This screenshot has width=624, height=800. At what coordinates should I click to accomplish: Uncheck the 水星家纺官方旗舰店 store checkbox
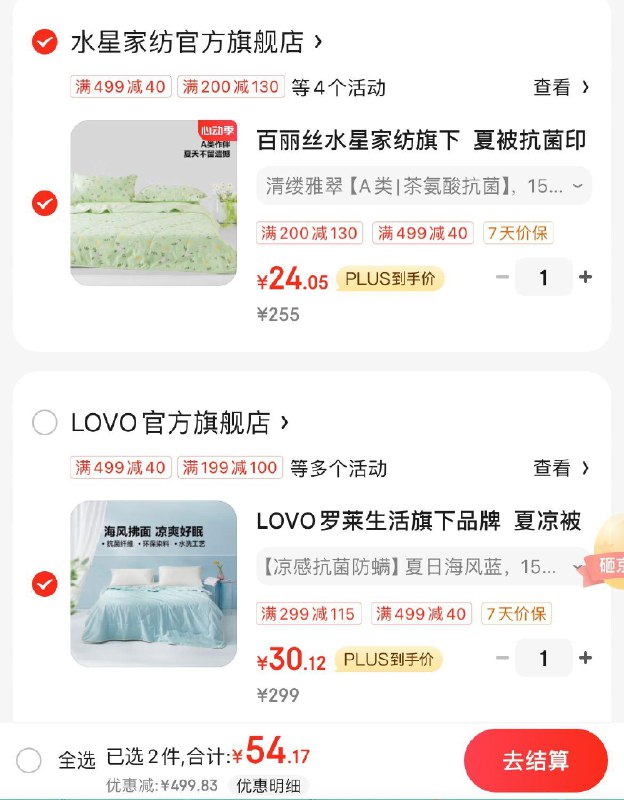[44, 42]
